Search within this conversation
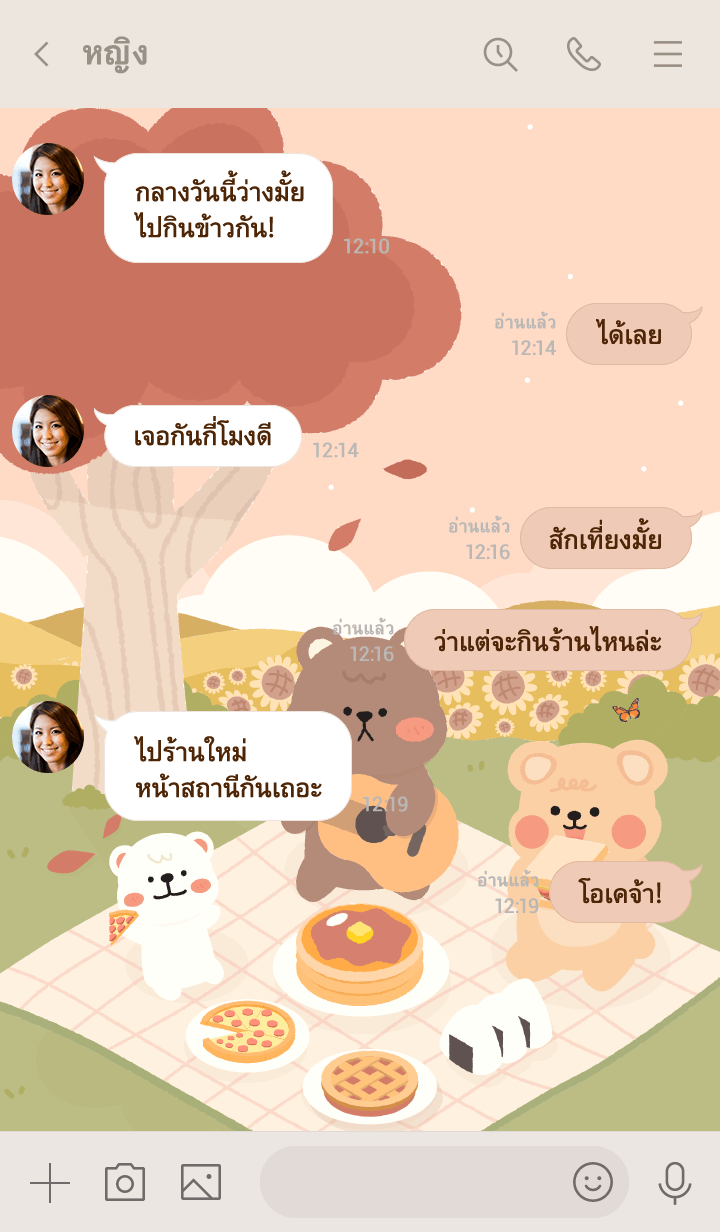 pyautogui.click(x=500, y=54)
